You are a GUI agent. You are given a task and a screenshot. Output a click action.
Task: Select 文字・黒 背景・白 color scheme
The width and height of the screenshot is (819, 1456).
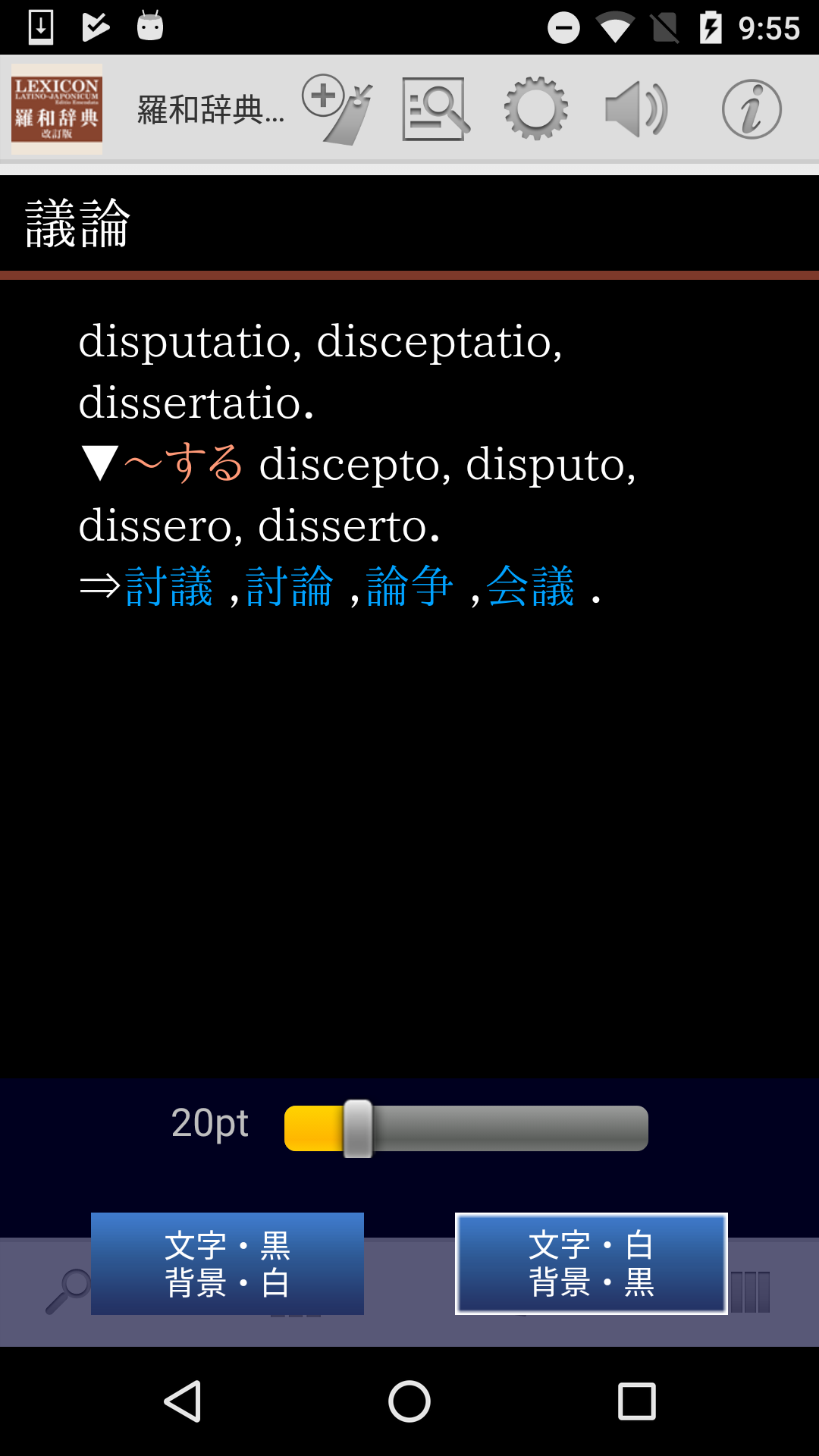coord(227,1263)
